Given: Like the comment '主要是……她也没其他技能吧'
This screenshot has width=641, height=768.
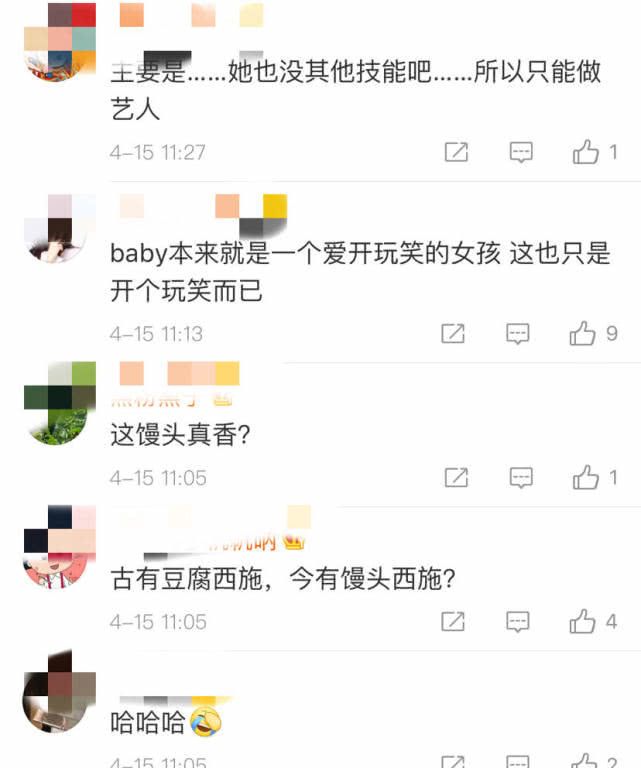Looking at the screenshot, I should coord(586,152).
